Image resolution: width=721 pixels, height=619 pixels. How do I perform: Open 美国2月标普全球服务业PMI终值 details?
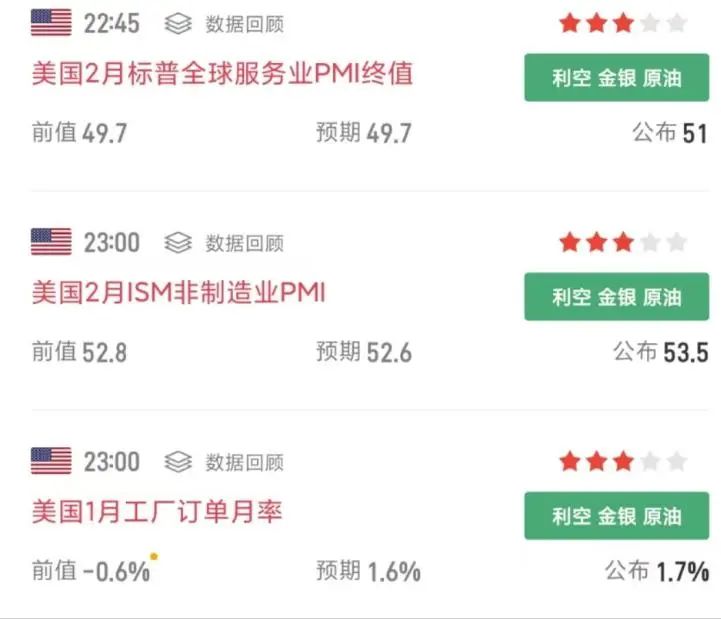(222, 73)
